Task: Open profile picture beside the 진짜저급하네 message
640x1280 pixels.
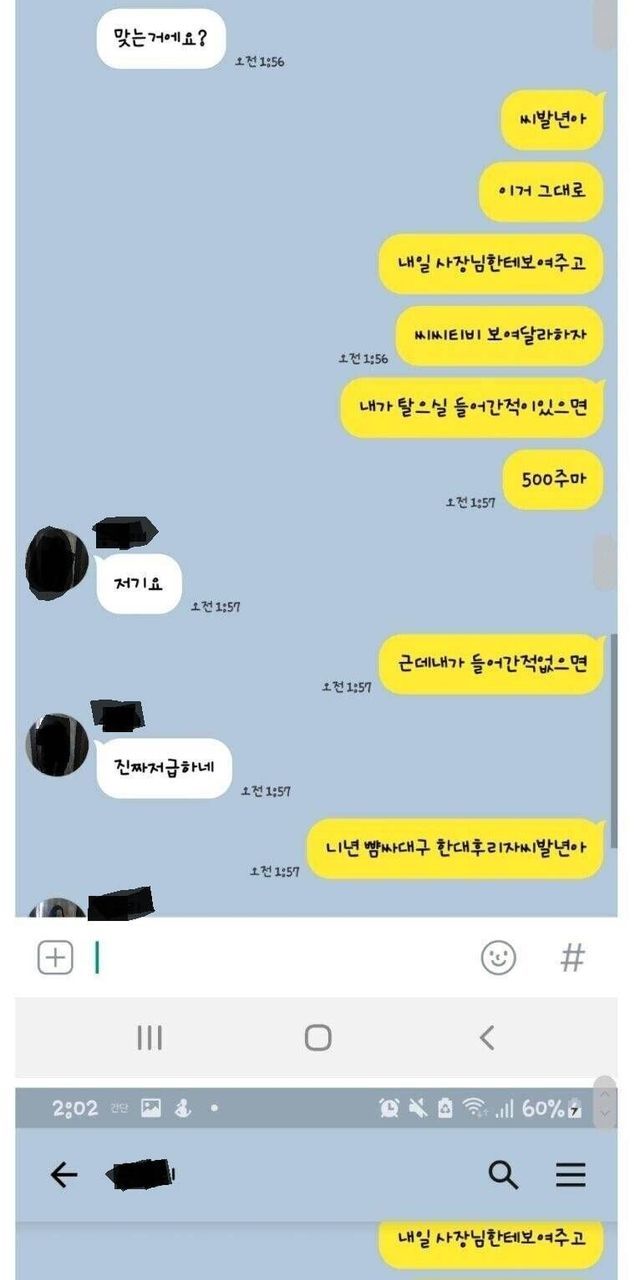Action: 57,746
